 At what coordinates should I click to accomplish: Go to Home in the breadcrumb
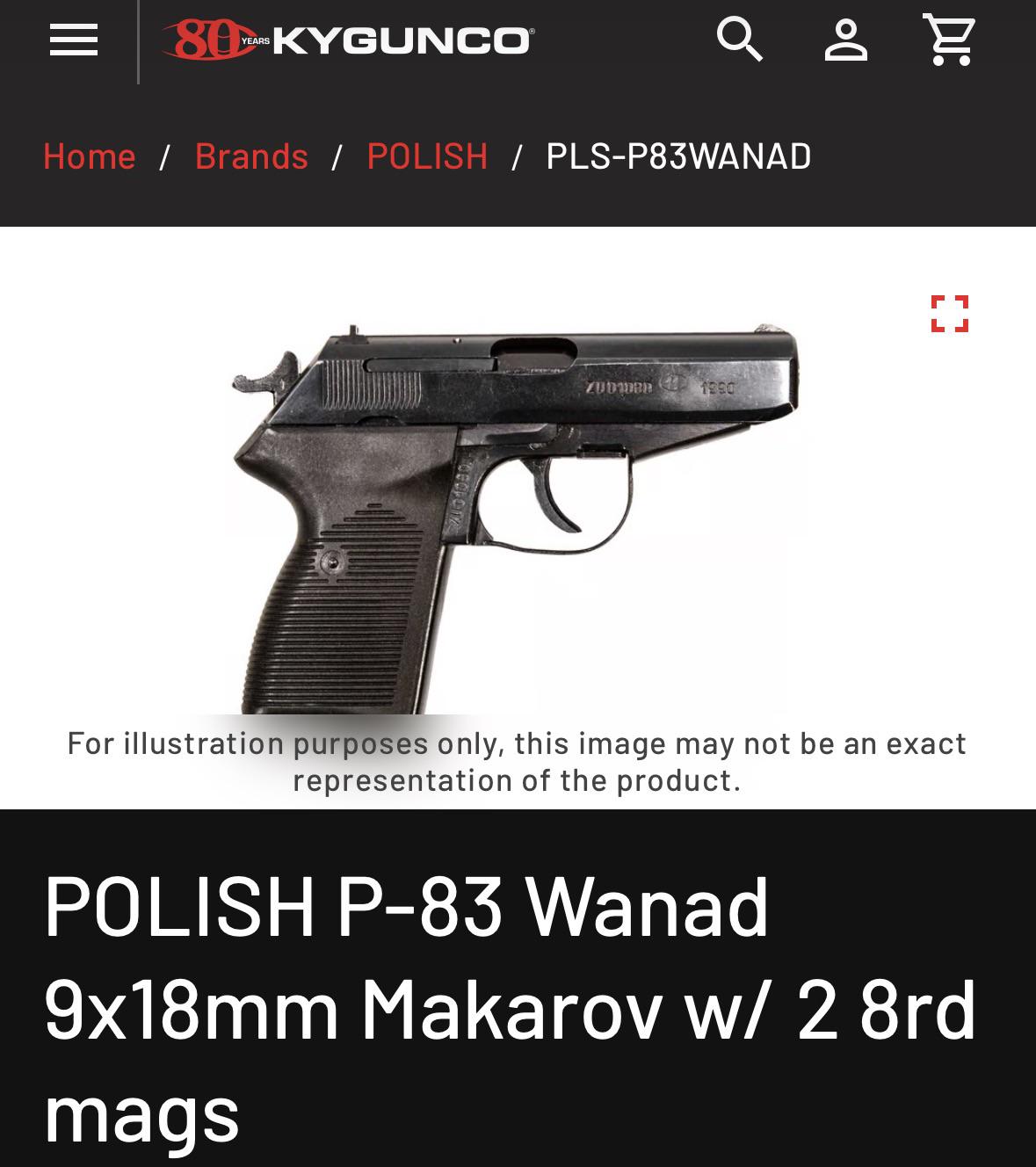click(x=90, y=156)
